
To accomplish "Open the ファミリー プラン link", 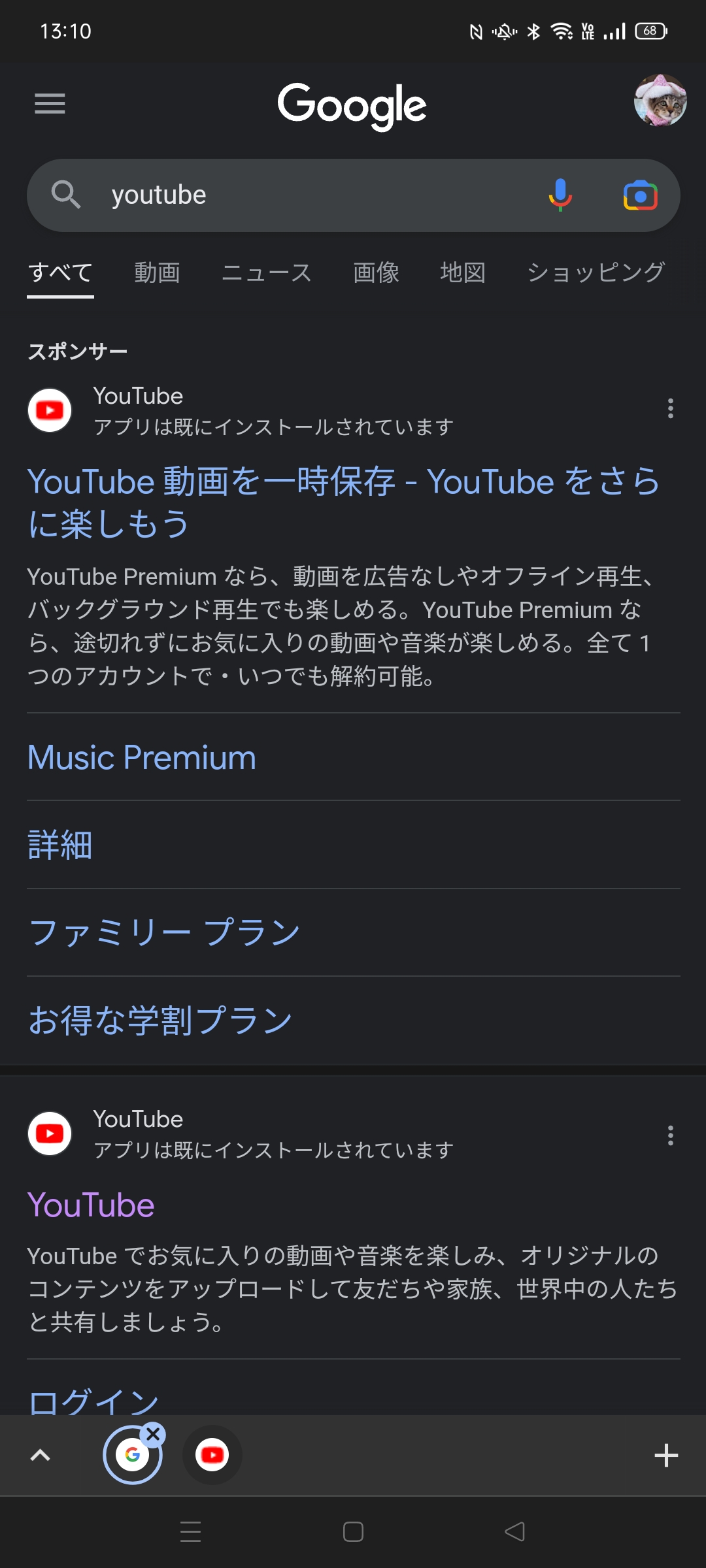I will (164, 932).
